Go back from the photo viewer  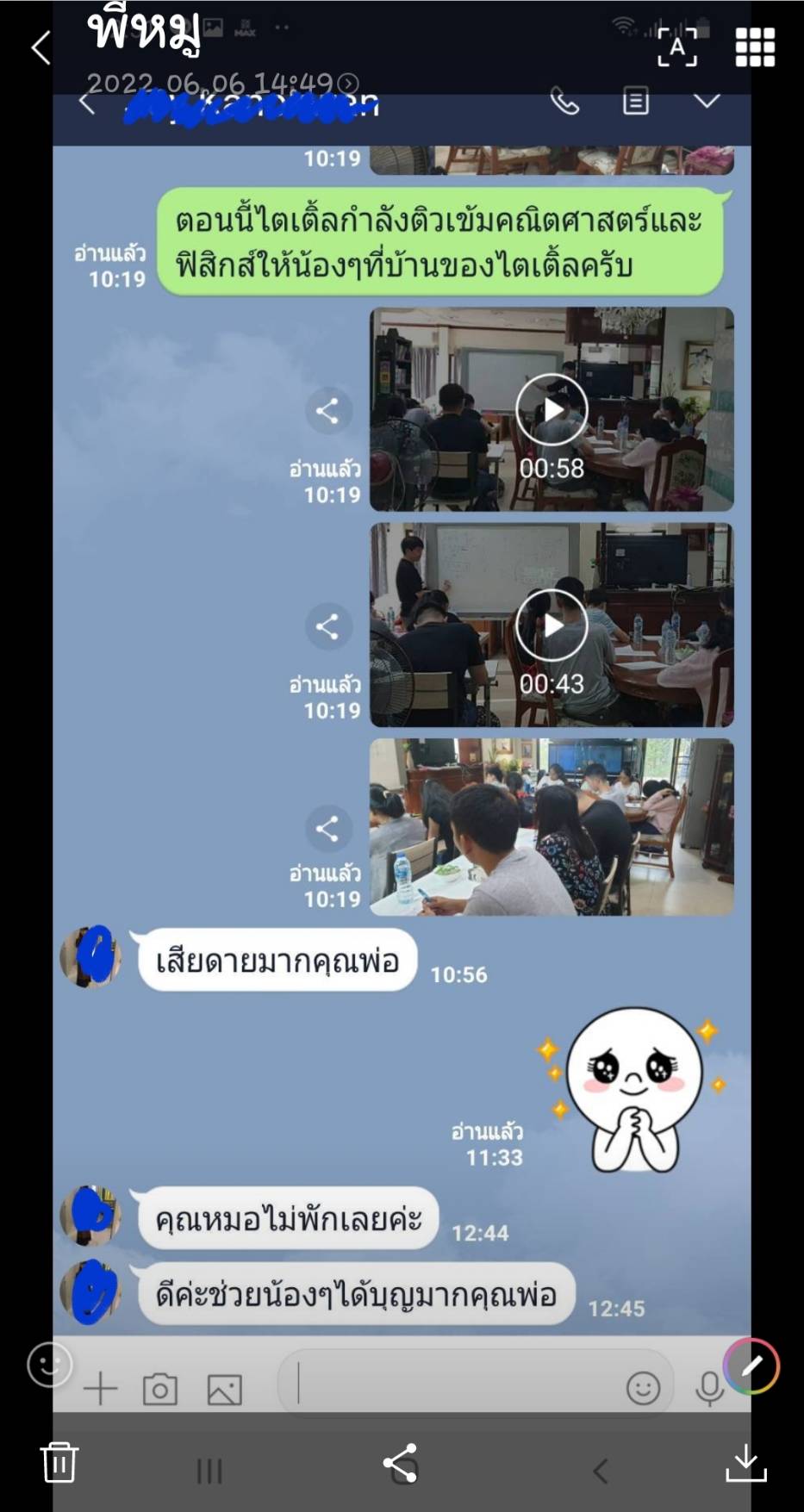[x=41, y=47]
